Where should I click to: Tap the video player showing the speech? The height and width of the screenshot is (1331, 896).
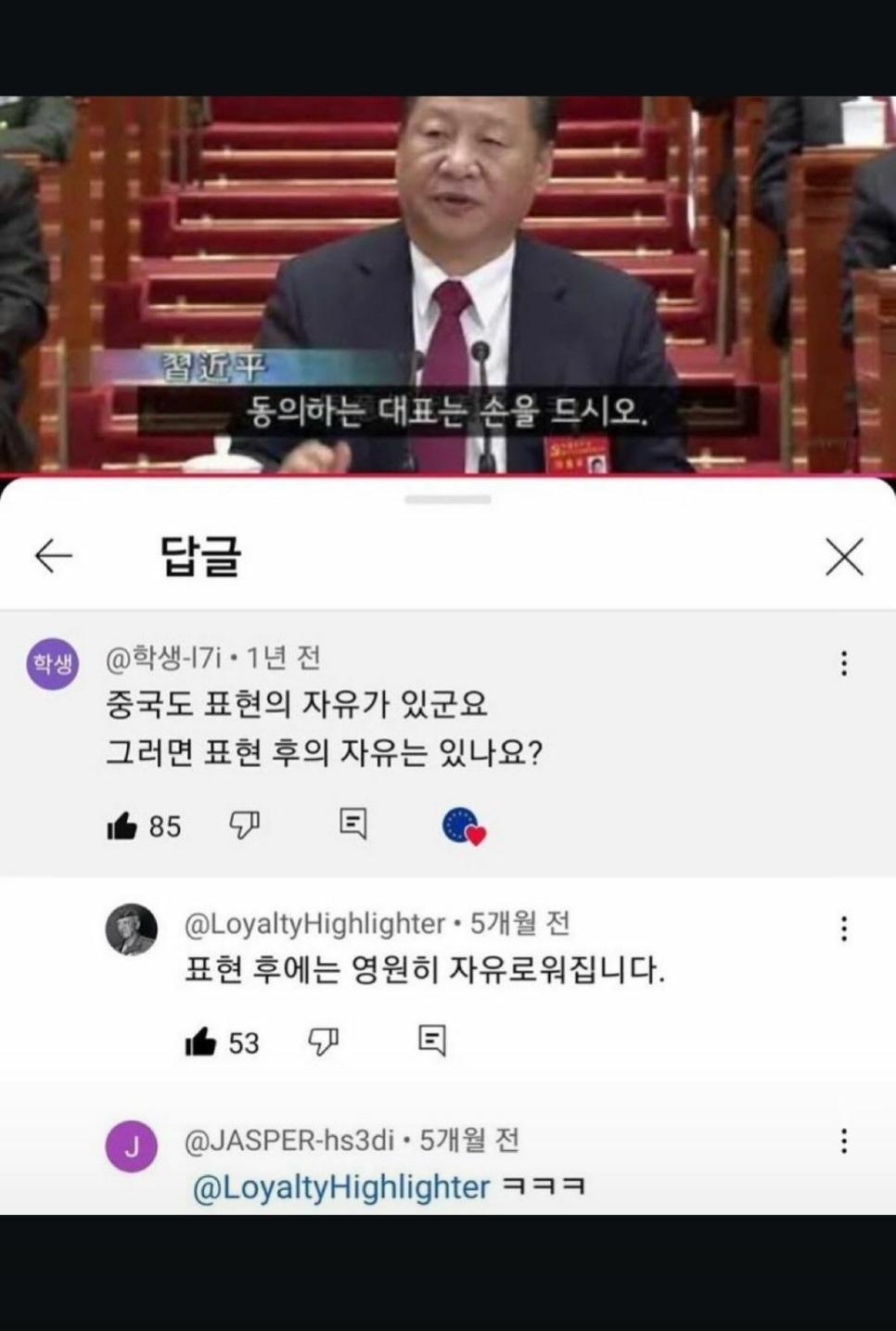click(448, 278)
